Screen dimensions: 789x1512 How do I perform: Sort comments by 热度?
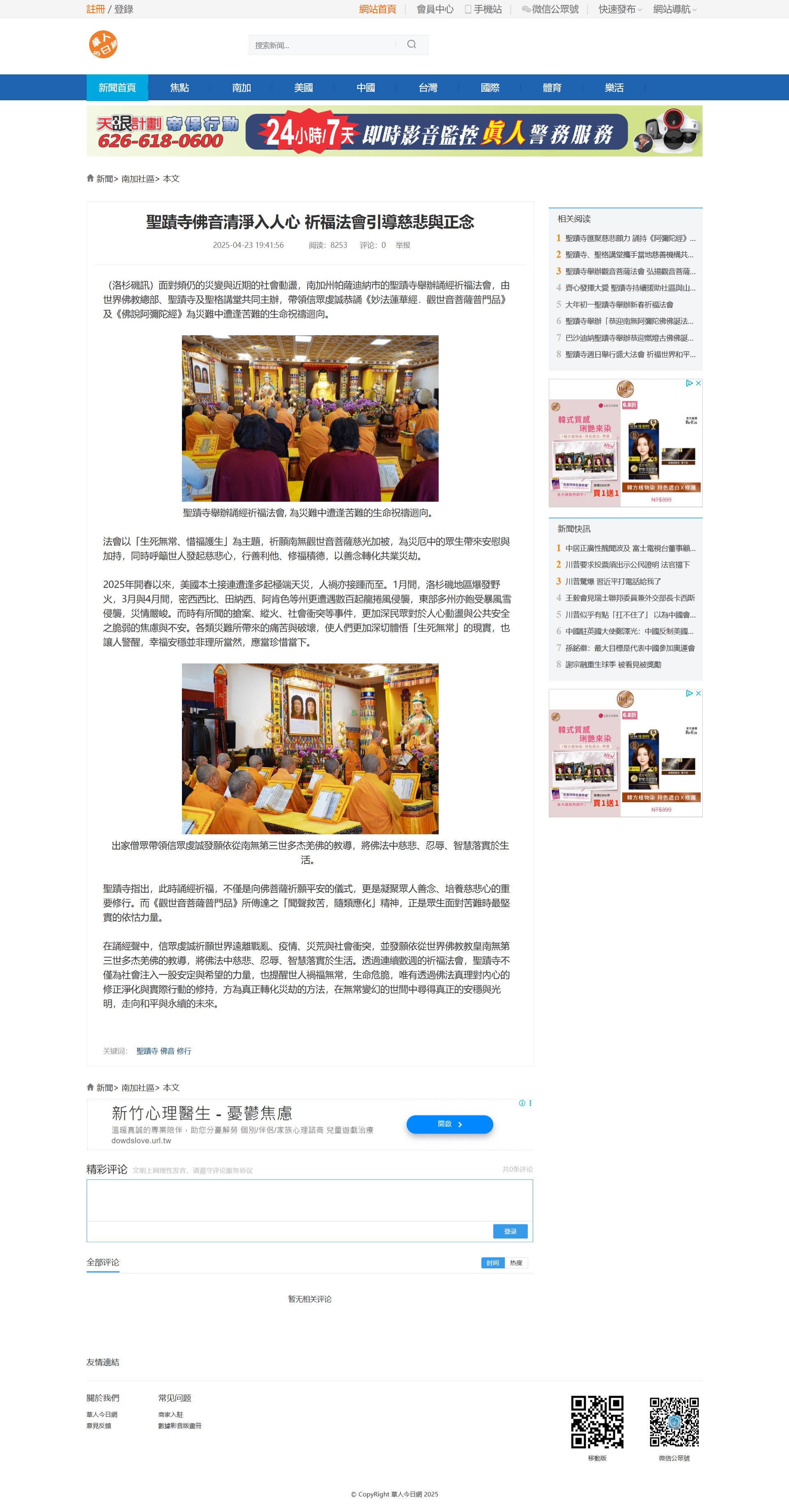[515, 1263]
